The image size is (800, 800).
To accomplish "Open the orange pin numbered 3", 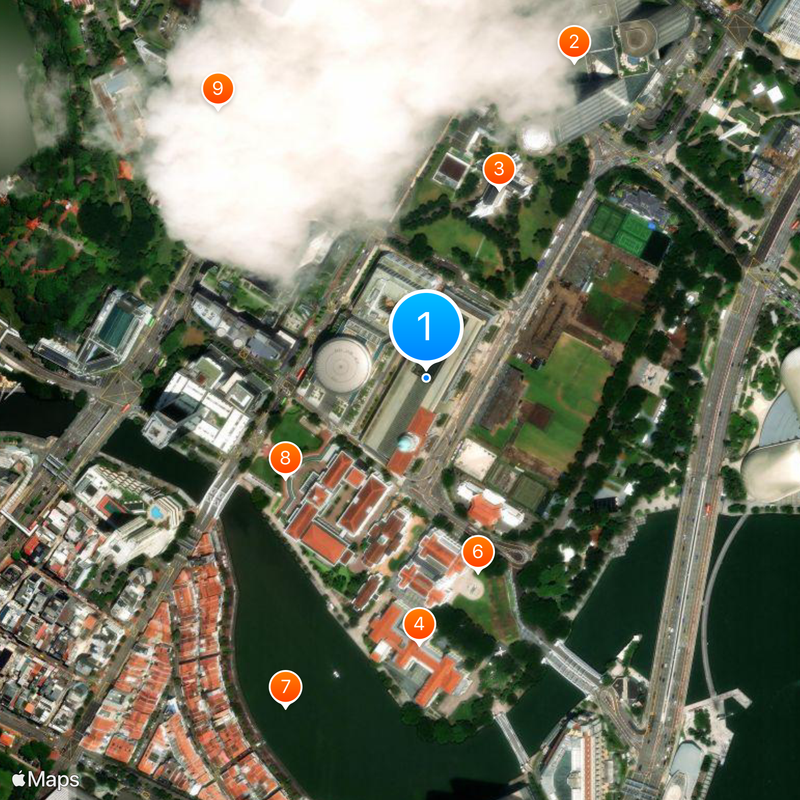I will click(x=498, y=168).
